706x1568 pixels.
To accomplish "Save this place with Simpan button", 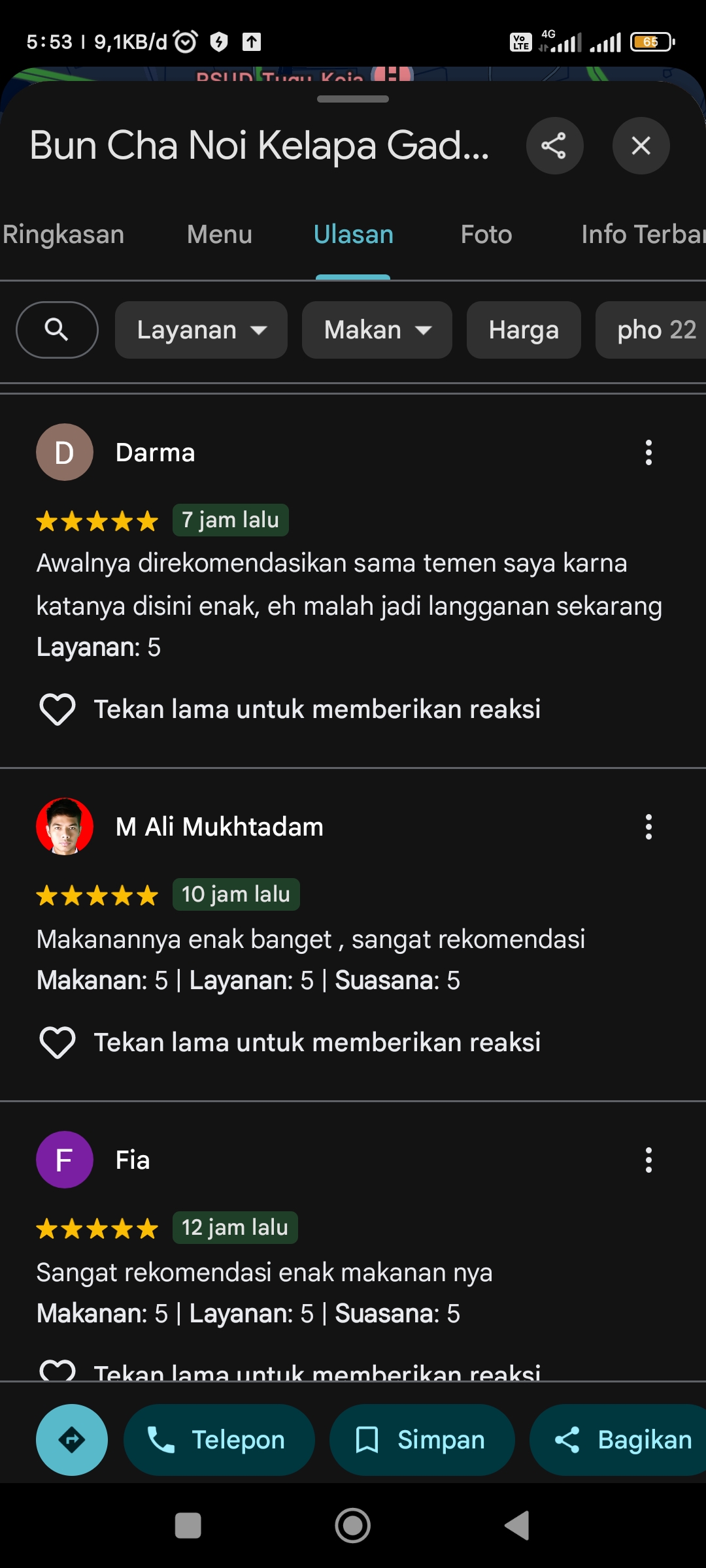I will click(x=422, y=1439).
